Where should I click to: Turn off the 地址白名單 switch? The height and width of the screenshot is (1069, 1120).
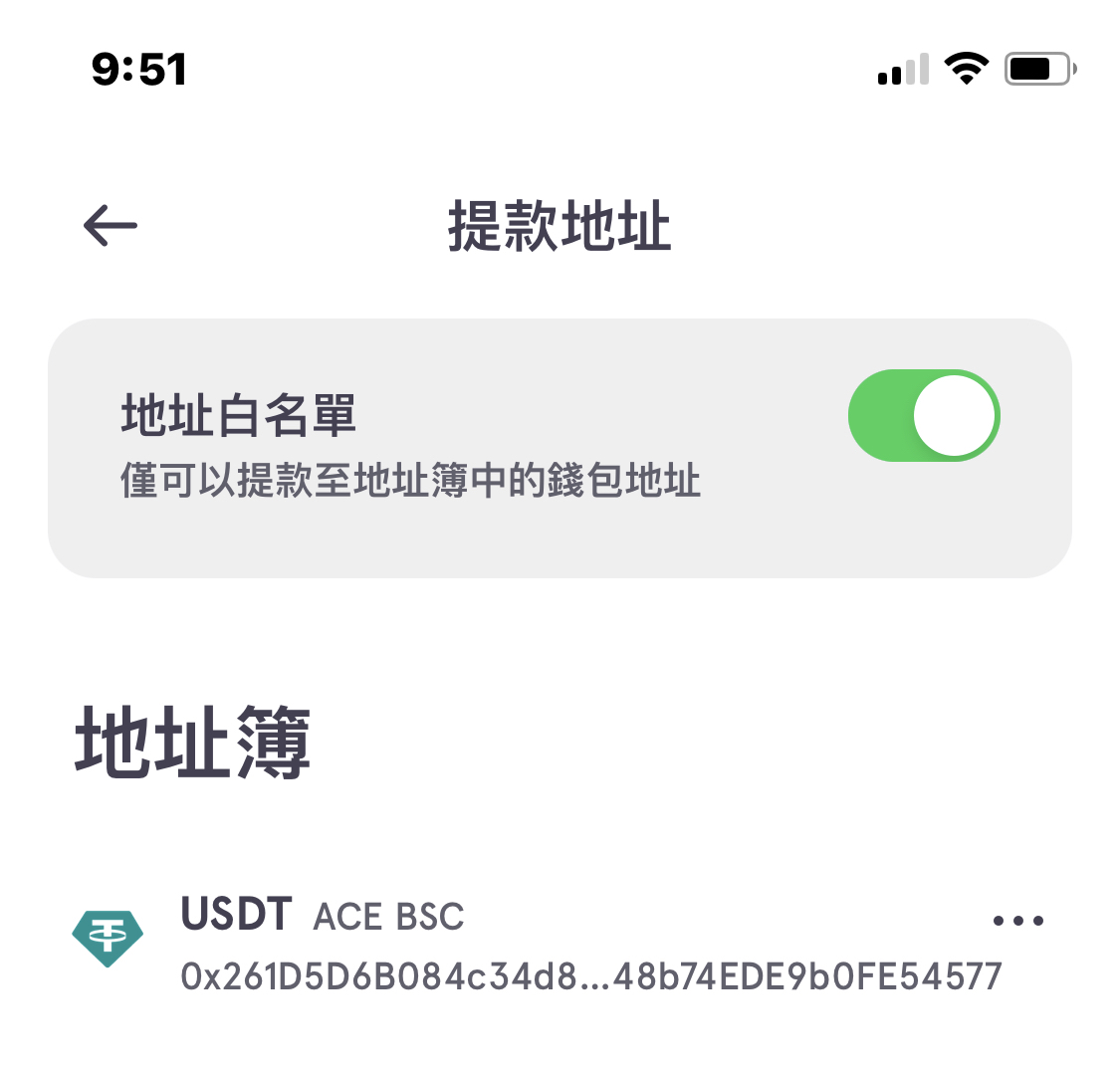(x=923, y=415)
